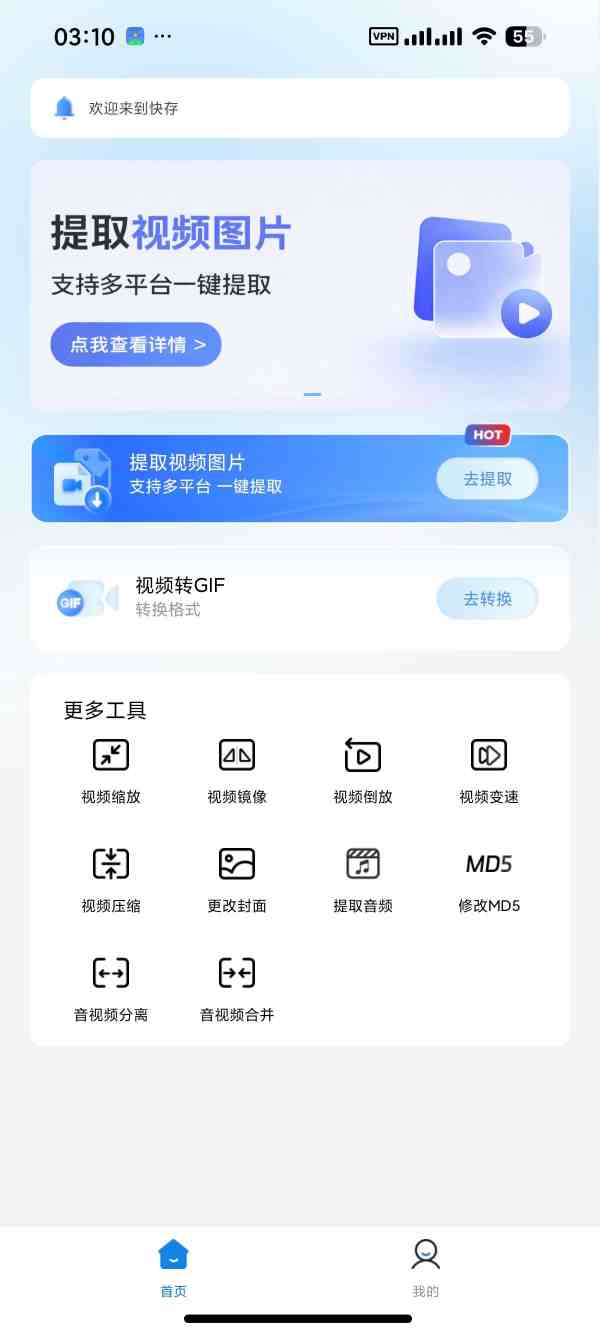
Task: Select the 修改MD5 tool
Action: 489,877
